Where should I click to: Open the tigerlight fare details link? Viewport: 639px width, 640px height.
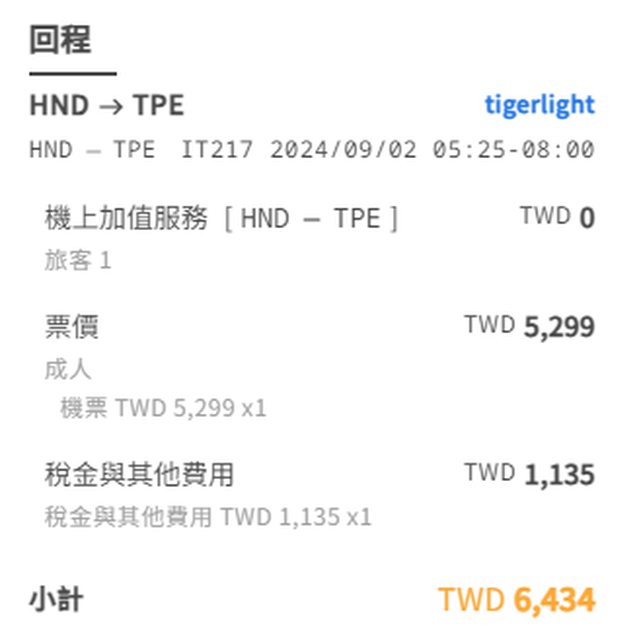point(539,105)
